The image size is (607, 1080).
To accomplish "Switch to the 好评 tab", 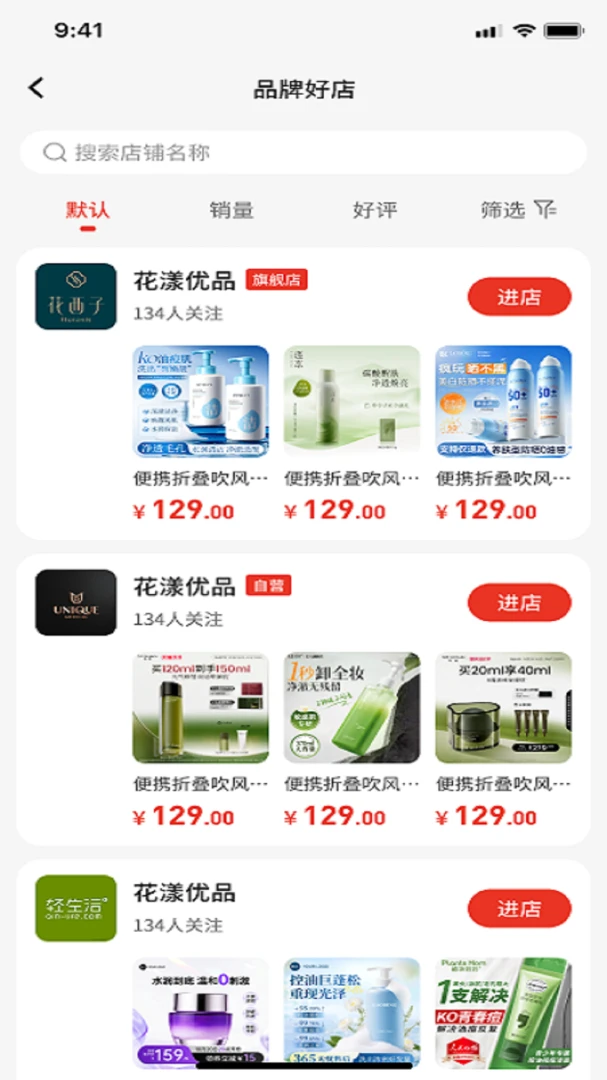I will pos(375,210).
